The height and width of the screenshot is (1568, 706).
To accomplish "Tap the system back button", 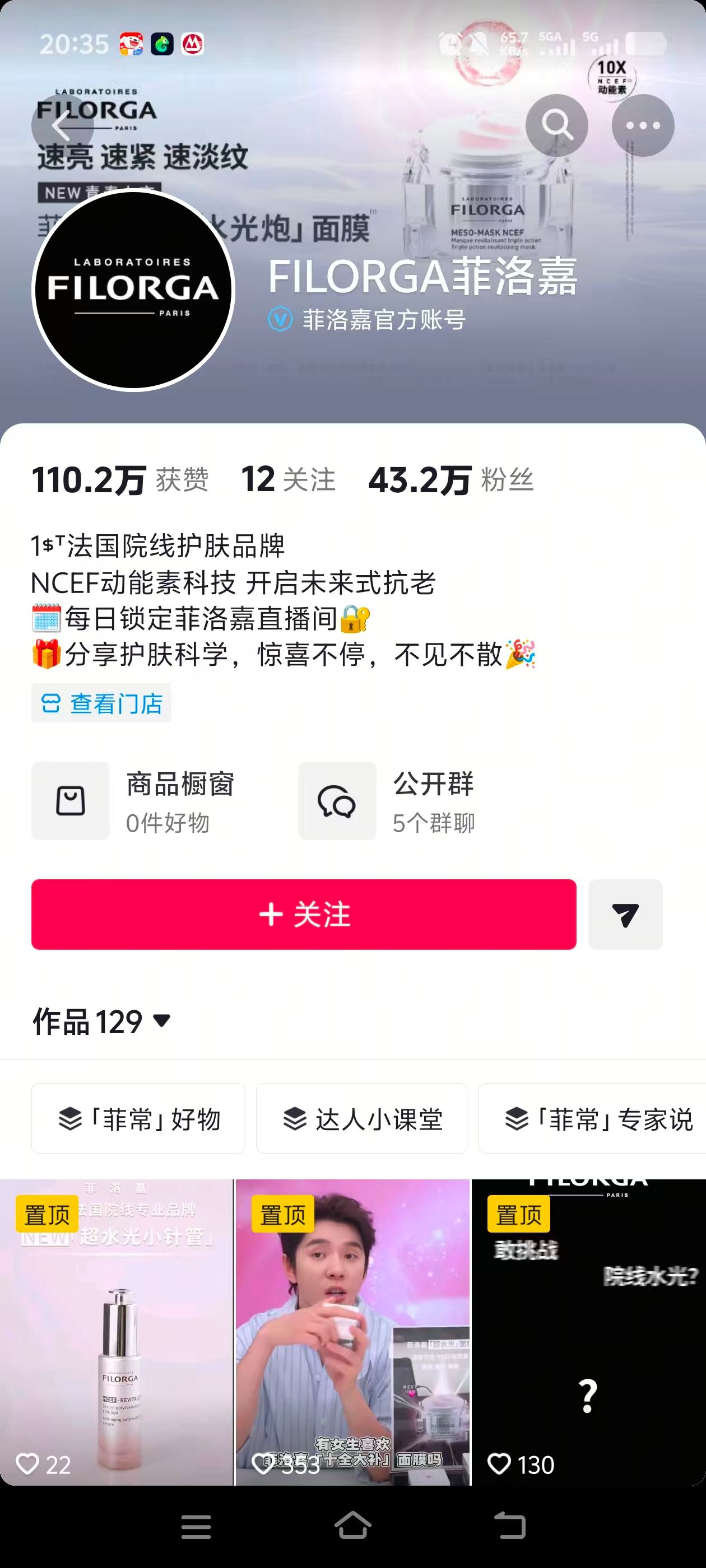I will tap(509, 1525).
